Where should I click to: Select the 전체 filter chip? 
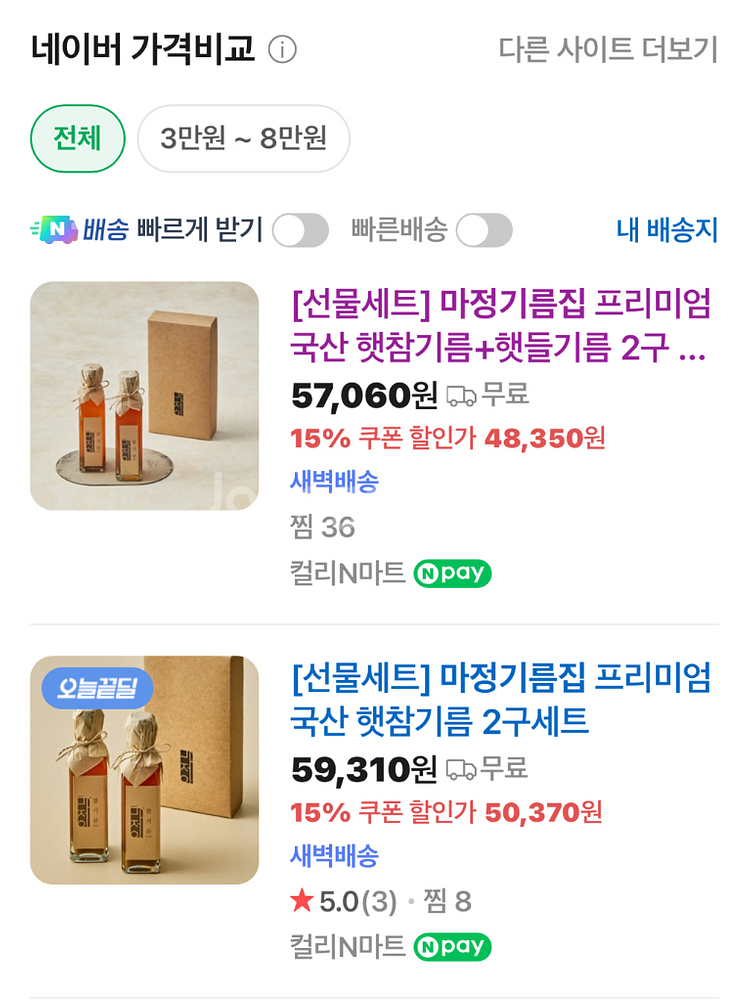pyautogui.click(x=77, y=139)
